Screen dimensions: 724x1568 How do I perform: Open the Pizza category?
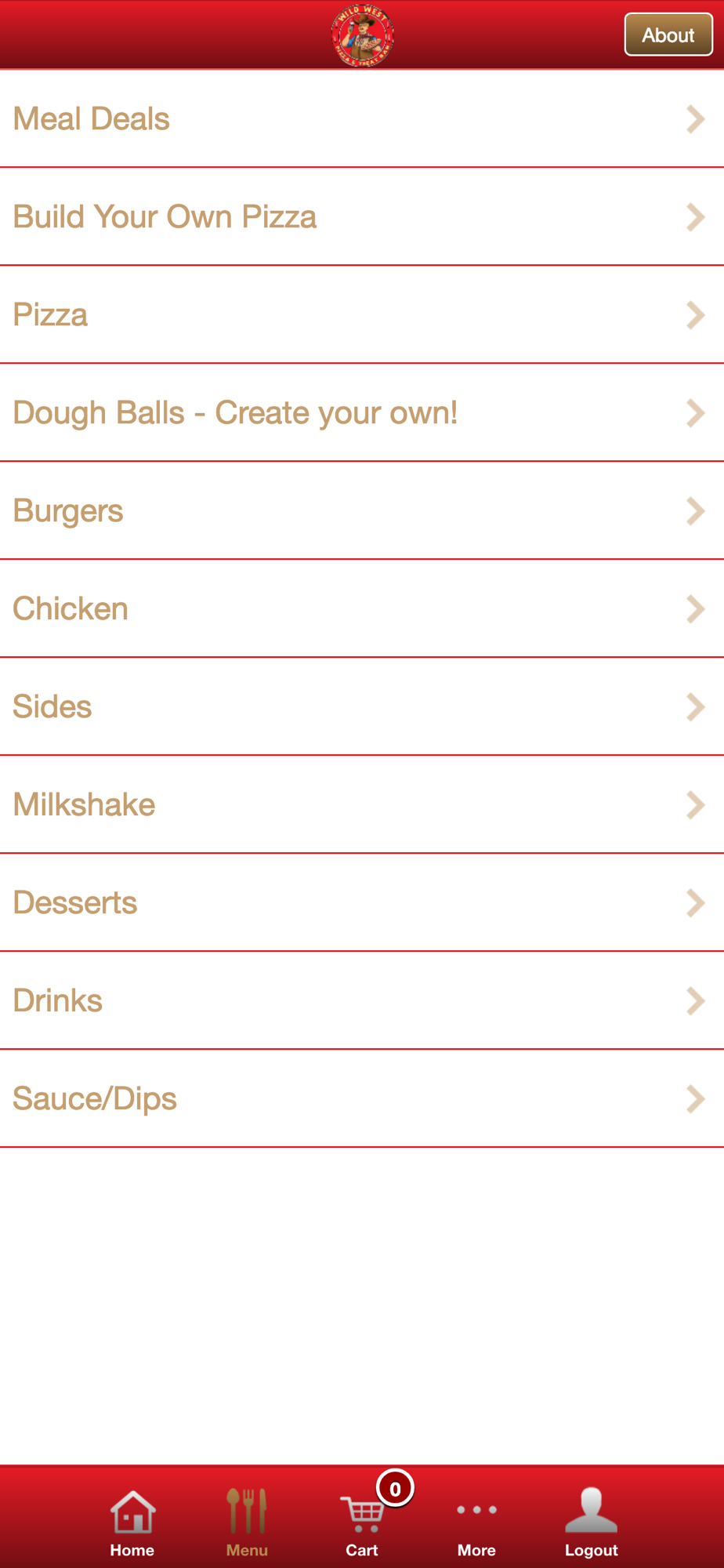(362, 315)
